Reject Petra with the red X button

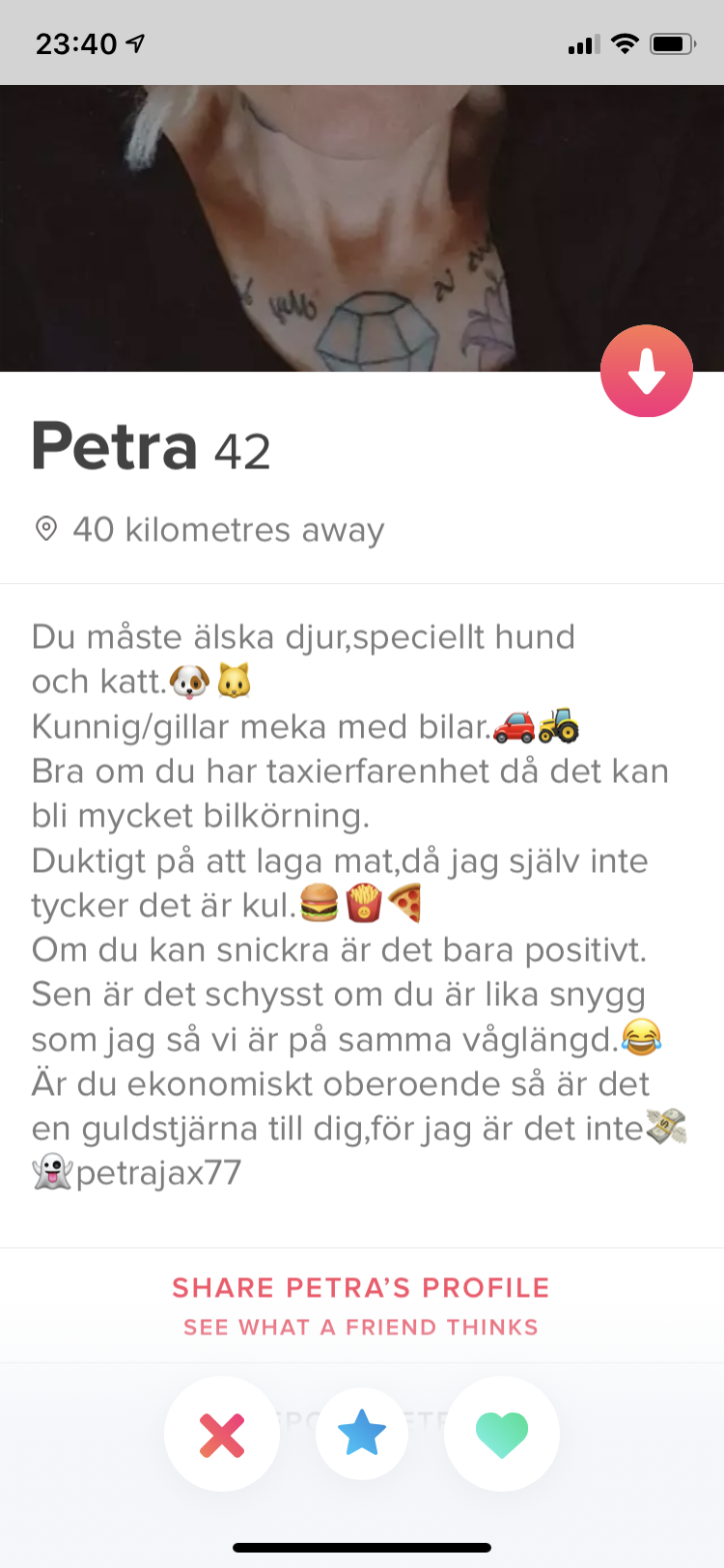point(222,1434)
